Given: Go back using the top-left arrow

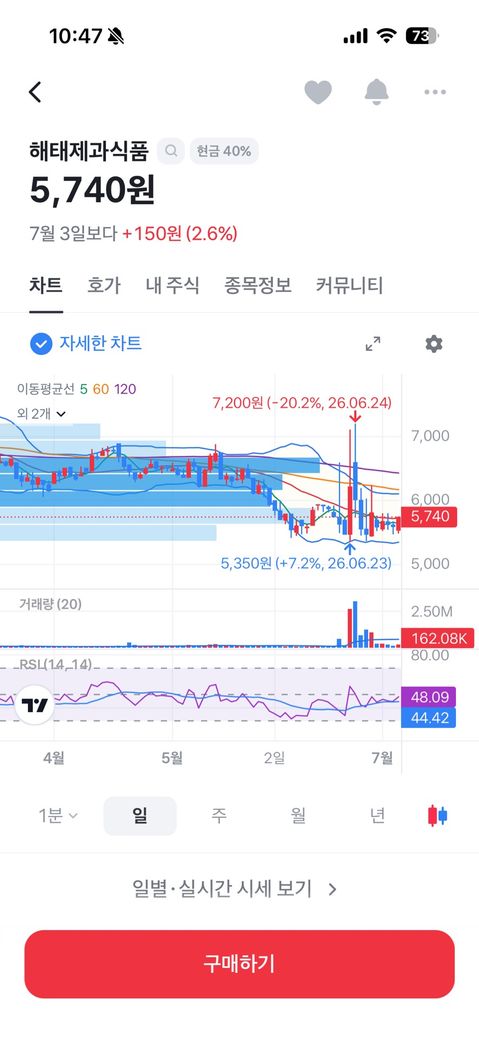Looking at the screenshot, I should (35, 92).
